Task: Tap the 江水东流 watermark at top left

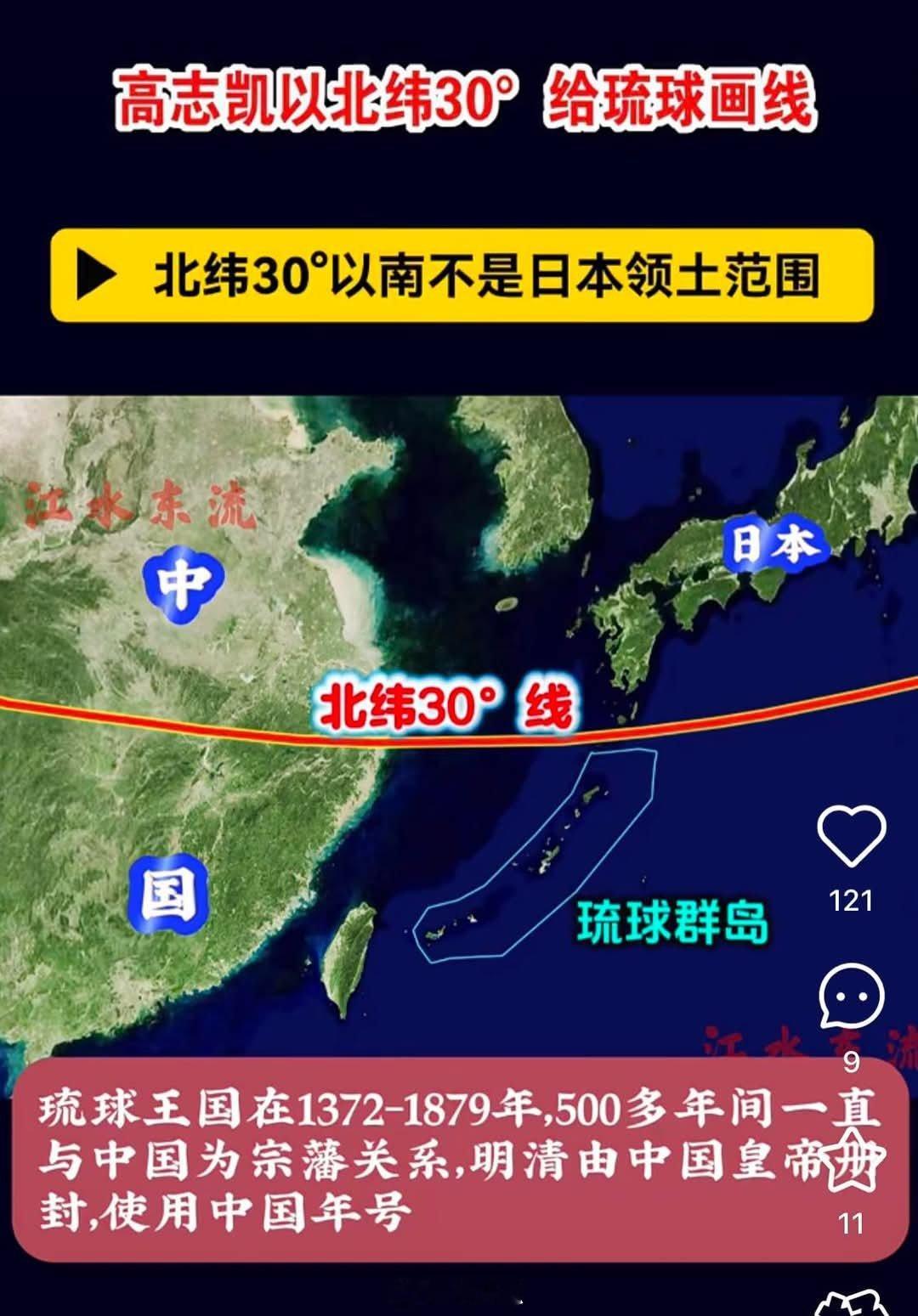Action: click(140, 501)
